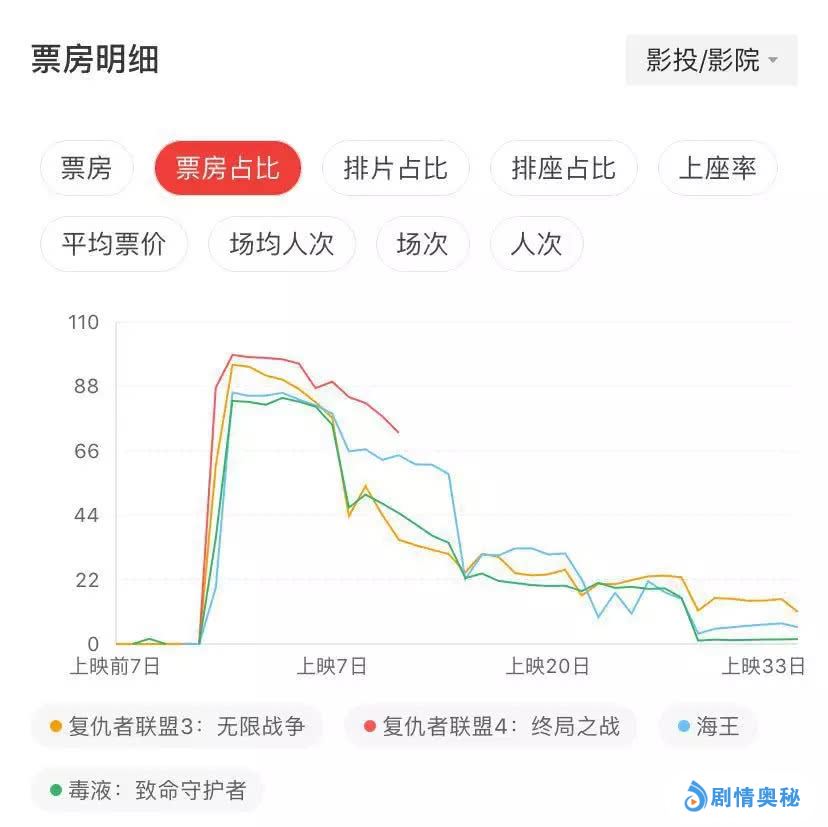The width and height of the screenshot is (828, 827).
Task: Select the 上座率 chip
Action: tap(717, 168)
